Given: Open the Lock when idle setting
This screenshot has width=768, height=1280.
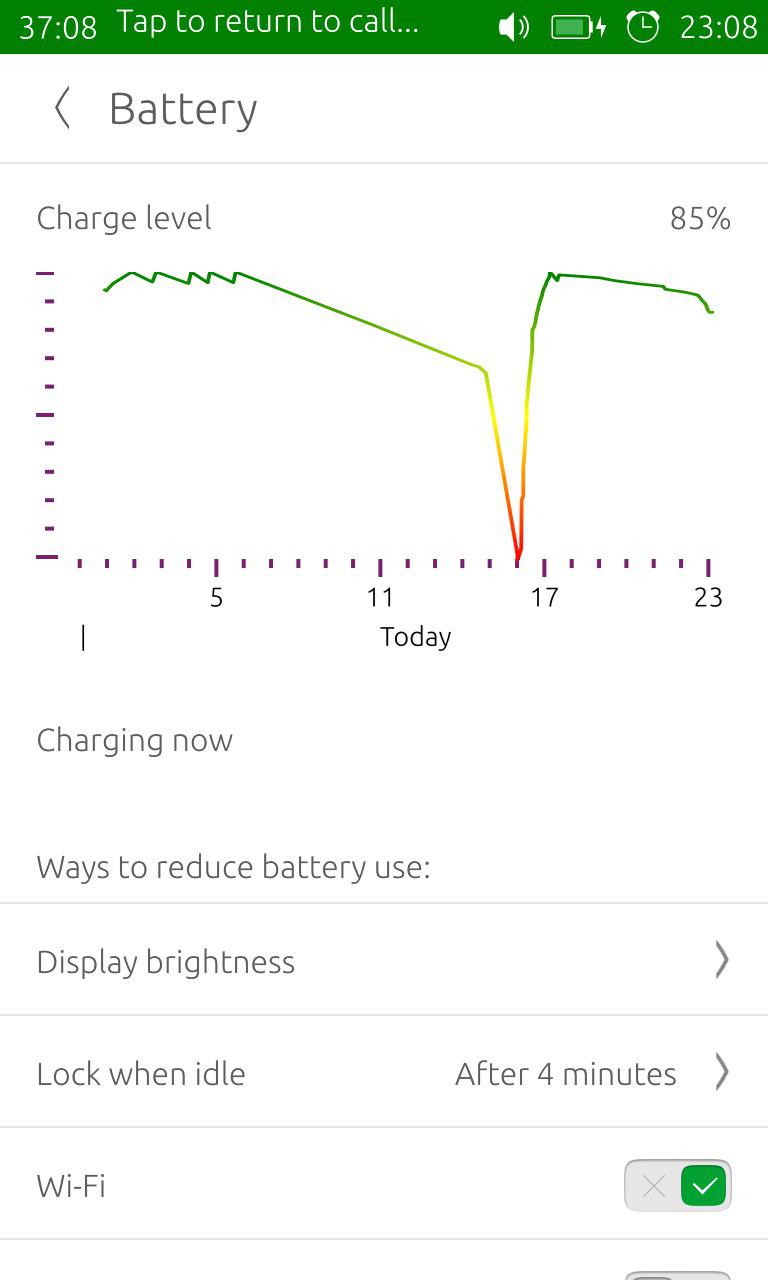Looking at the screenshot, I should [x=383, y=1073].
